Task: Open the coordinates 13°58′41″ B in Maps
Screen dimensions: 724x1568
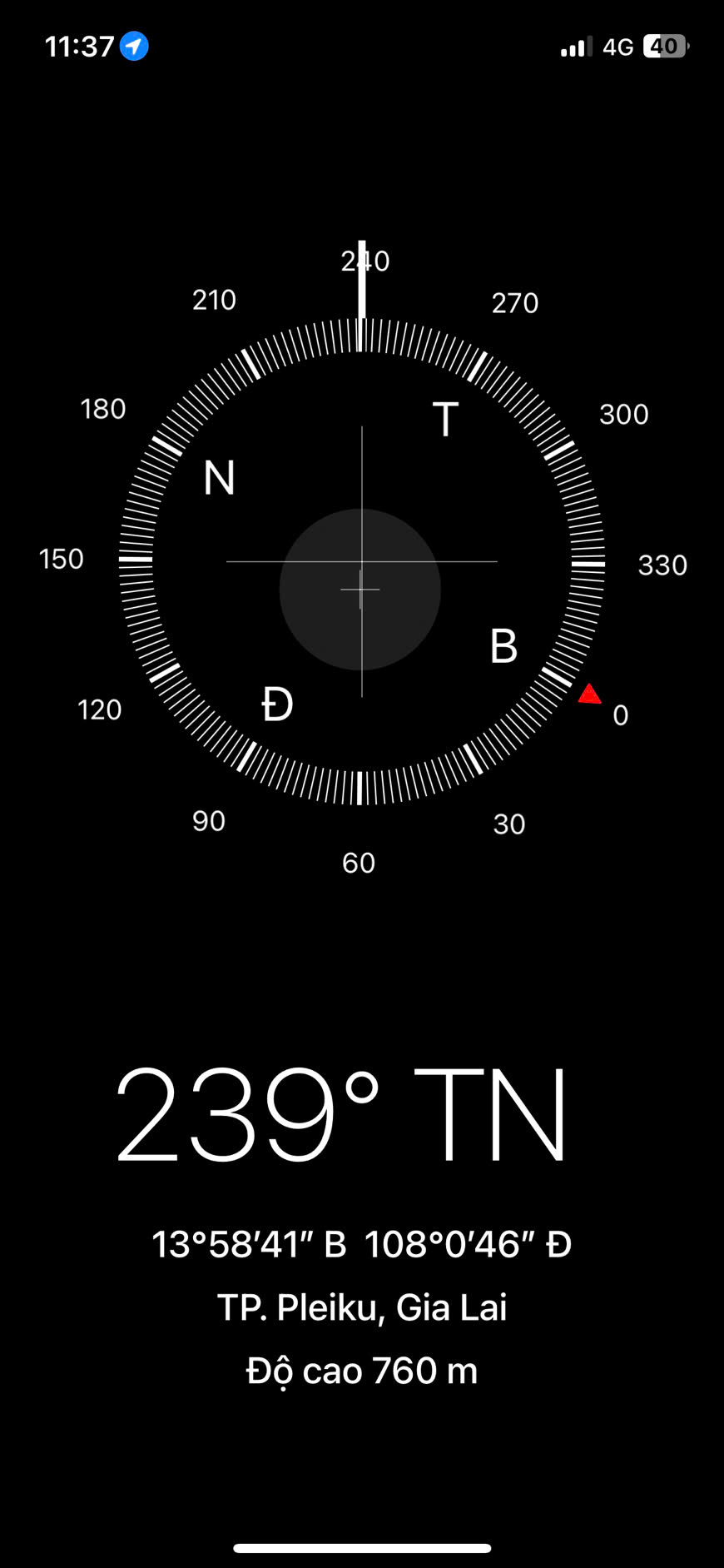Action: click(361, 1244)
